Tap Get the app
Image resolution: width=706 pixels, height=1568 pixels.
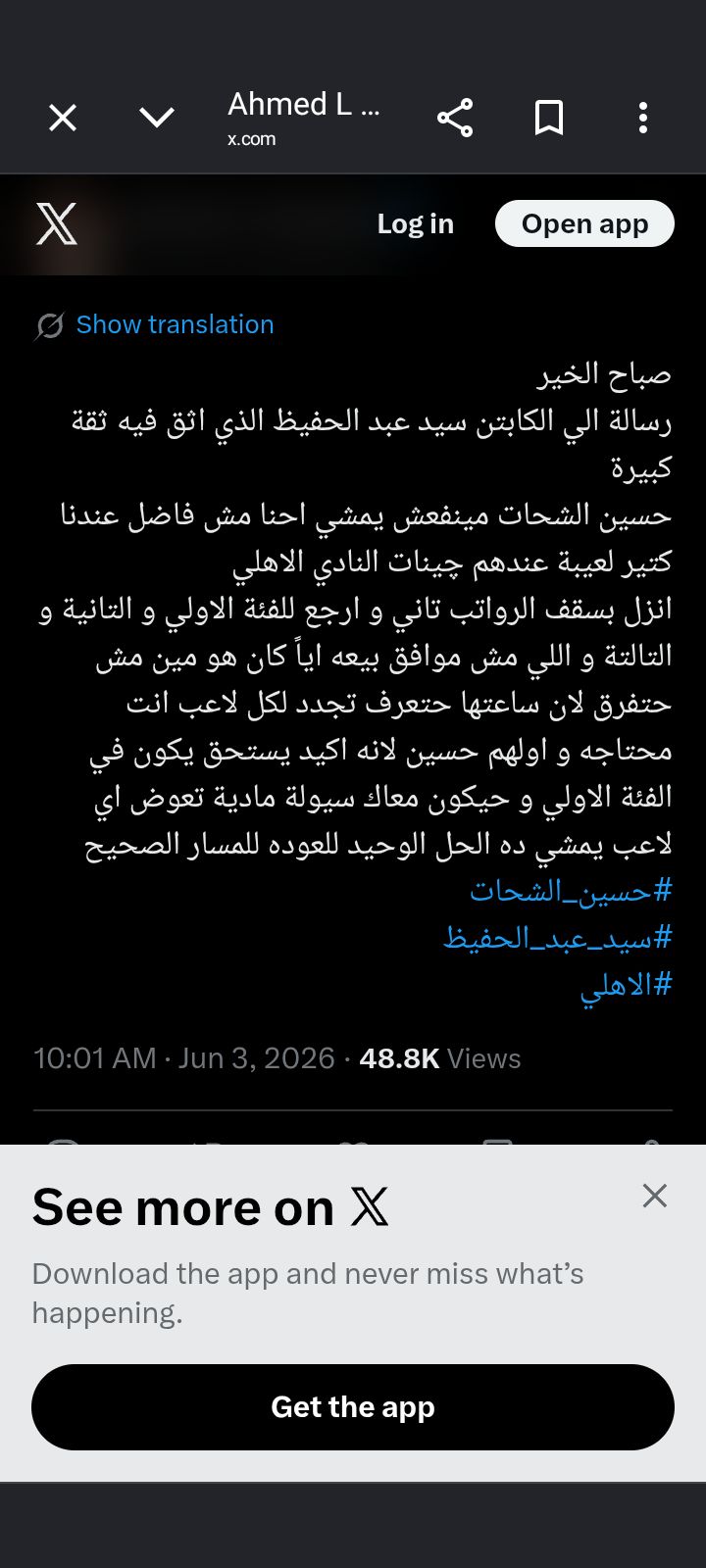pos(353,1407)
